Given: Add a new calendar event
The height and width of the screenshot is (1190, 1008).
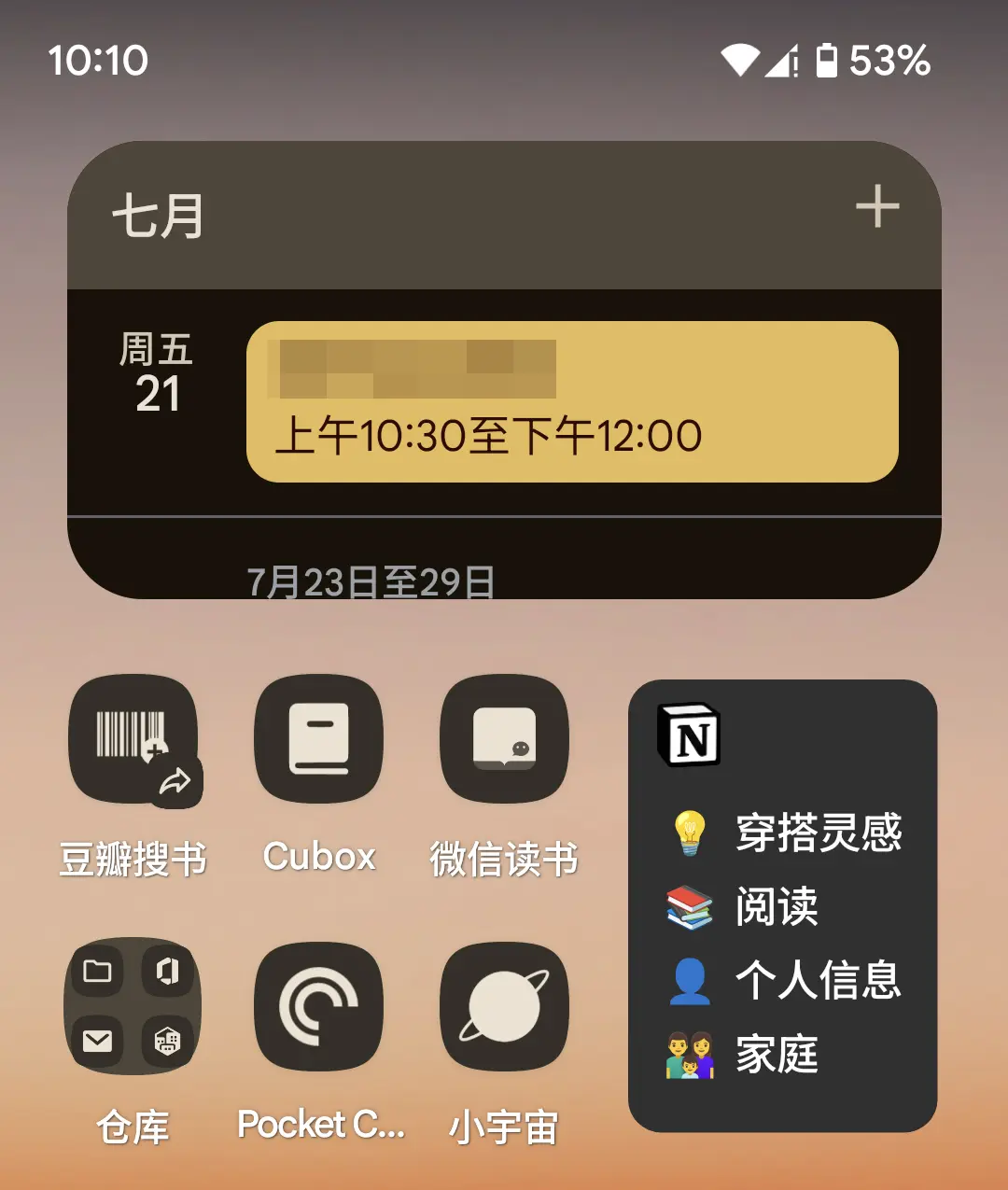Looking at the screenshot, I should (877, 207).
